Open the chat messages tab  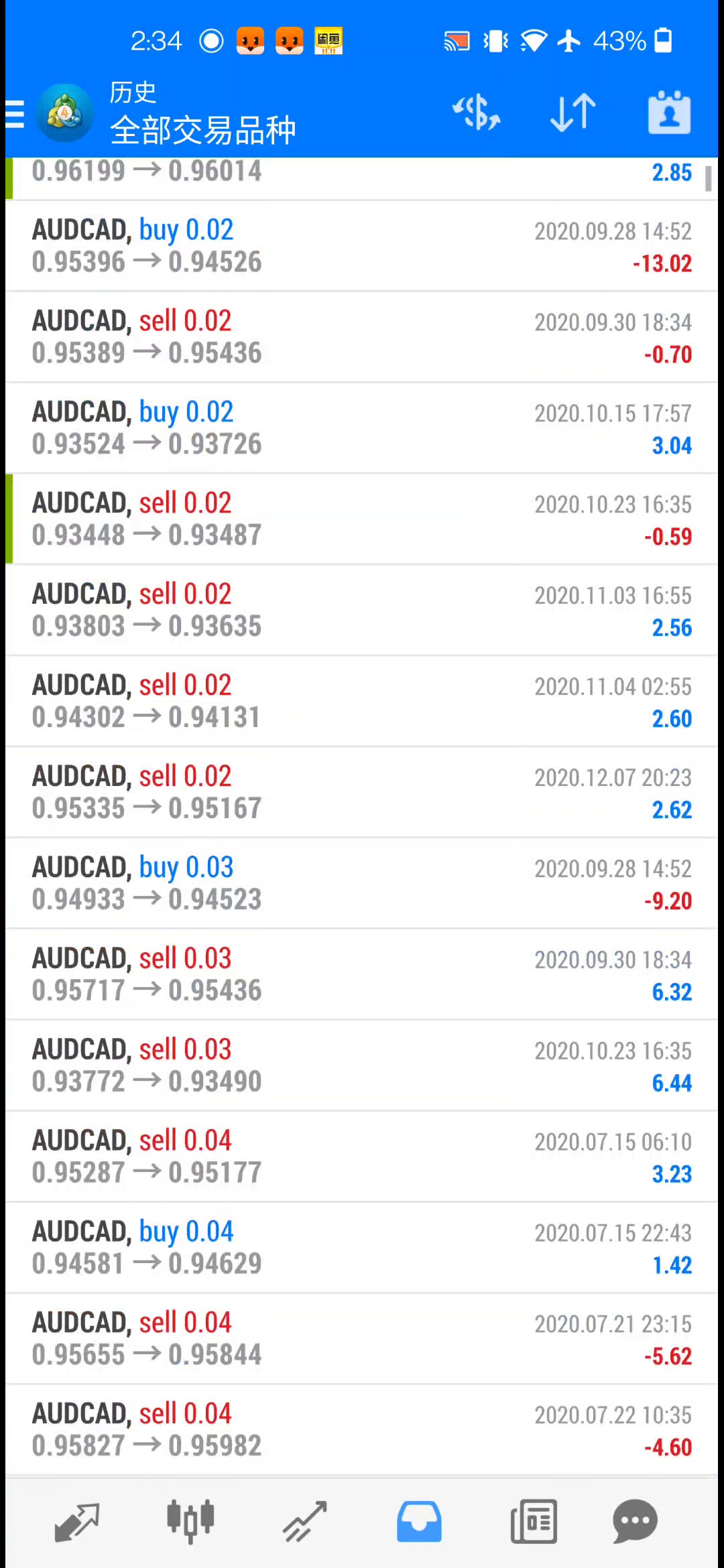pos(634,1521)
